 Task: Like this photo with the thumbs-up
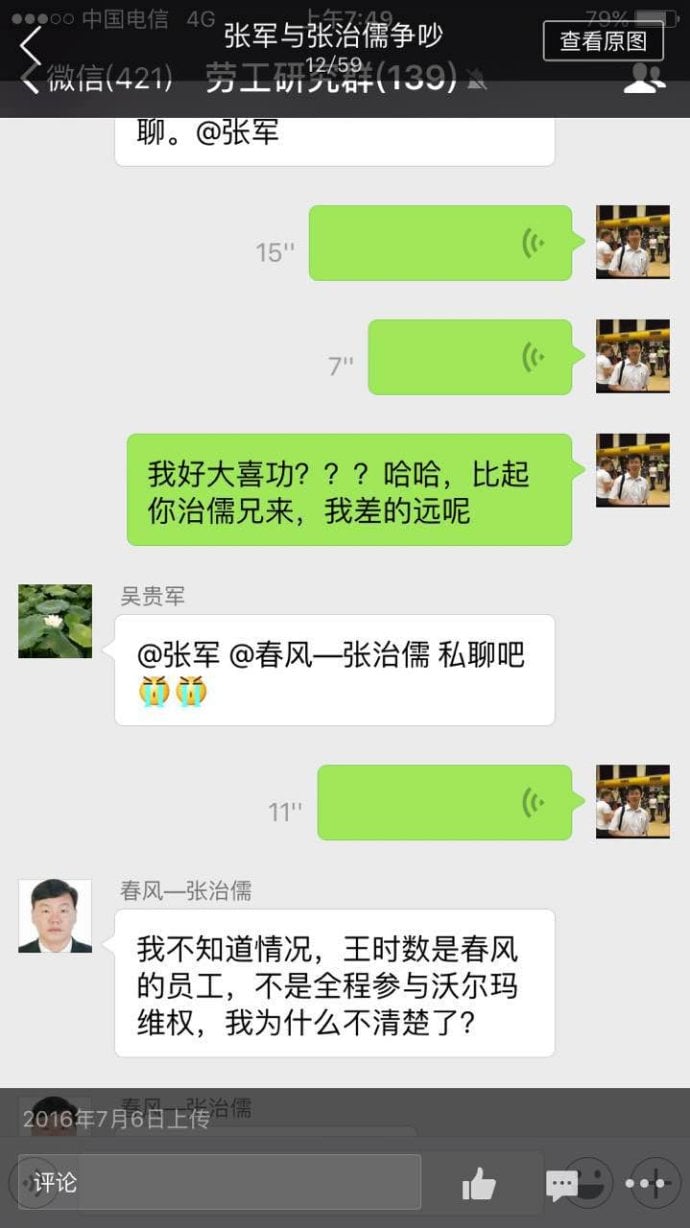pos(479,1185)
